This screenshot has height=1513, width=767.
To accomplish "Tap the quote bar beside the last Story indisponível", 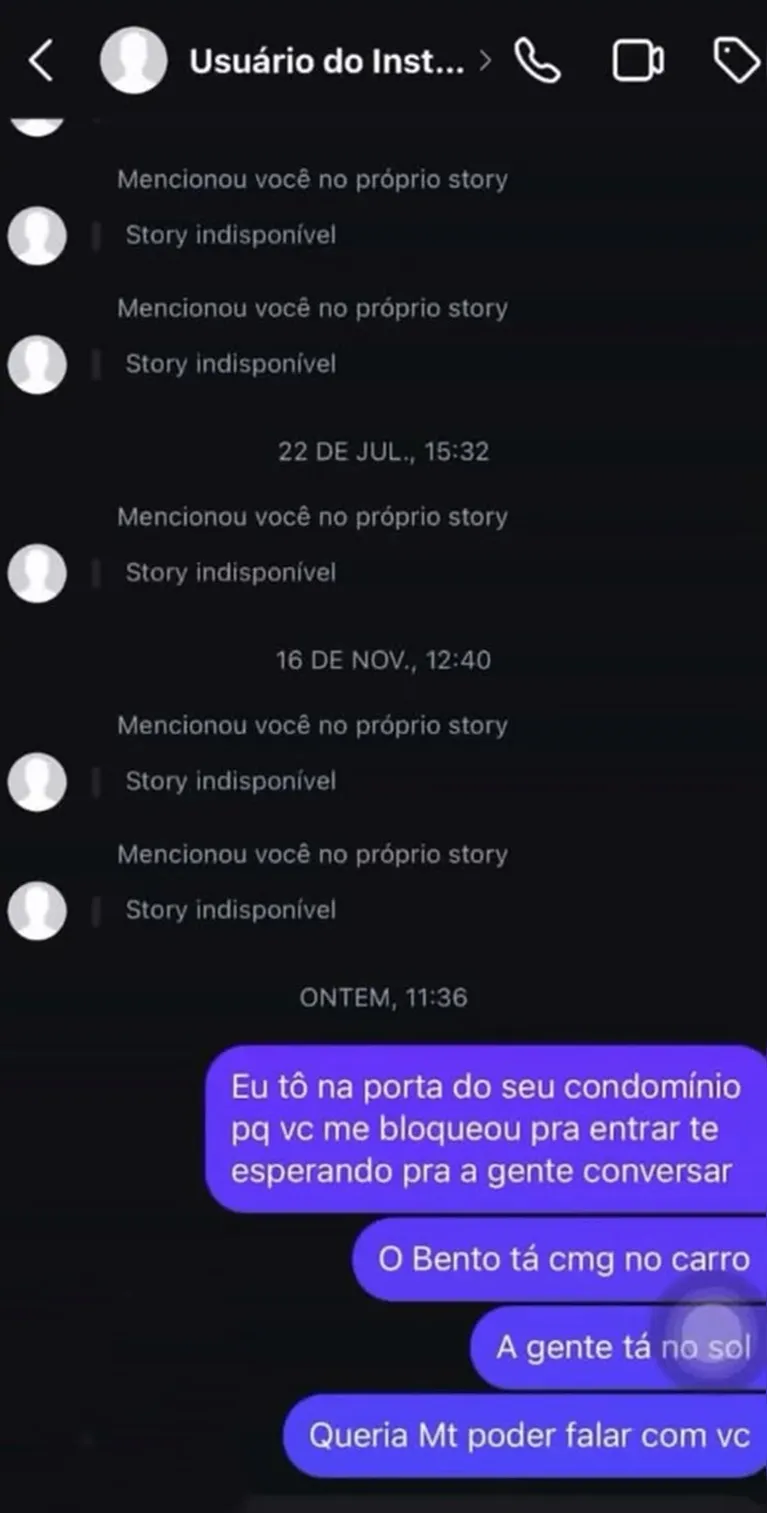I will (97, 909).
